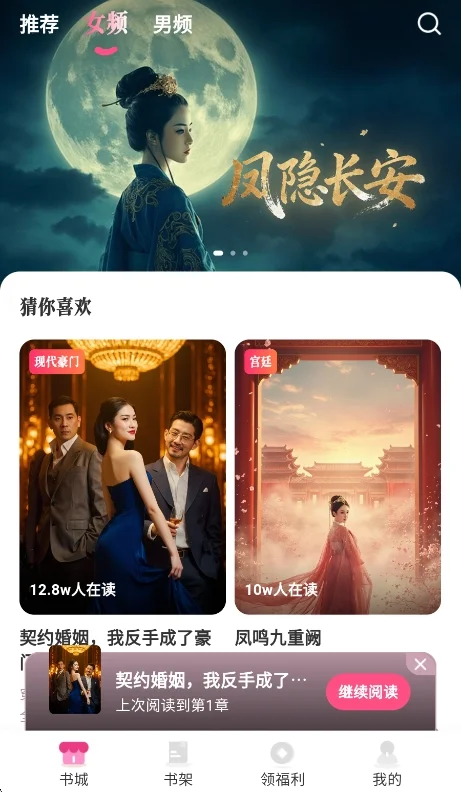The height and width of the screenshot is (792, 461).
Task: Switch to the 男频 tab
Action: [173, 24]
